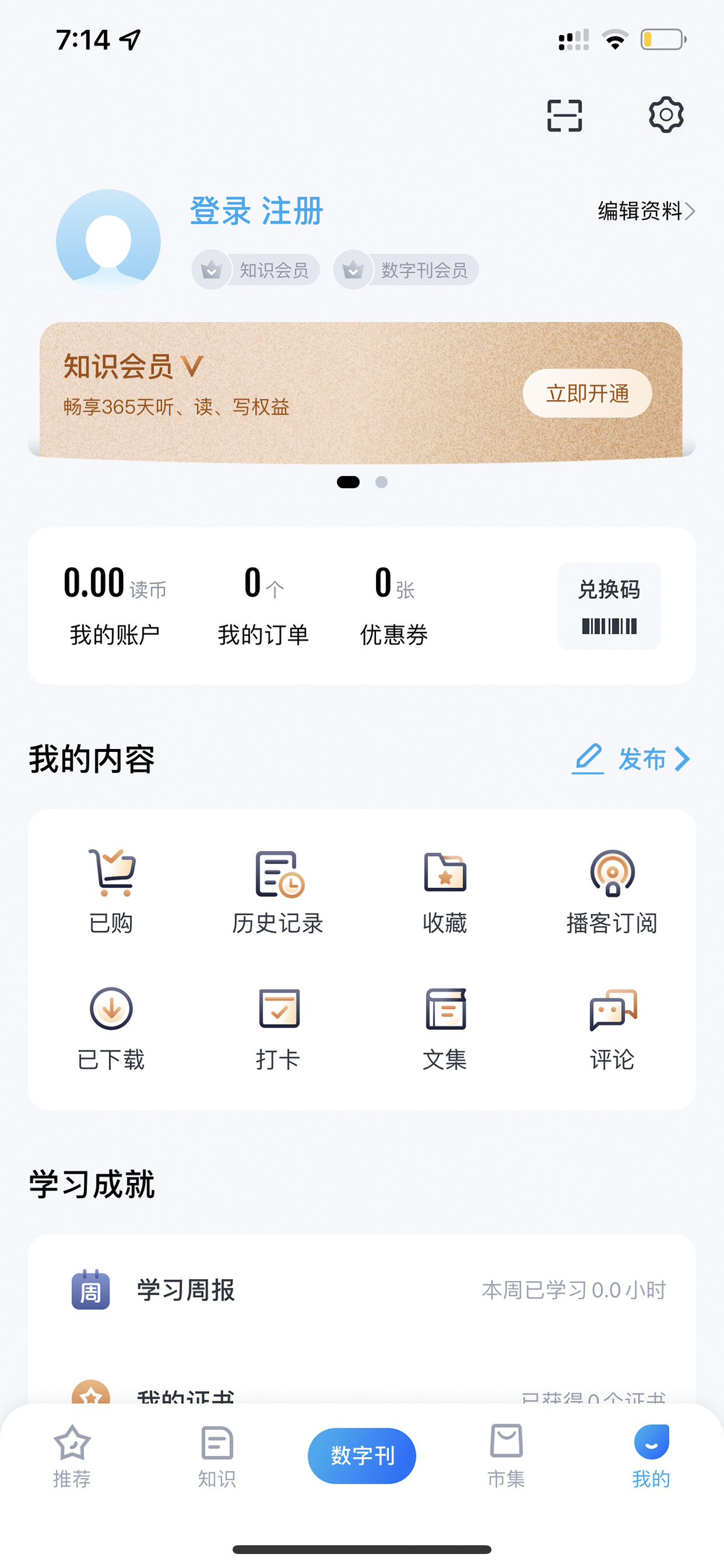The width and height of the screenshot is (724, 1568).
Task: Open 优惠券
Action: tap(394, 605)
